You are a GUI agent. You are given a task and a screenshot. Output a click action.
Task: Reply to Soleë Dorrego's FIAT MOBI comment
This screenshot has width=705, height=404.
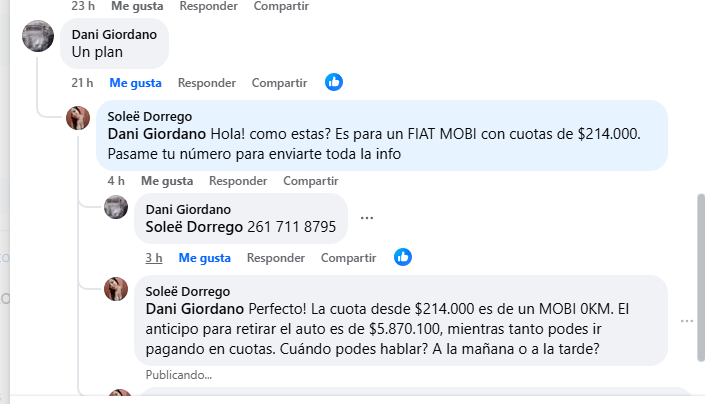[x=238, y=181]
